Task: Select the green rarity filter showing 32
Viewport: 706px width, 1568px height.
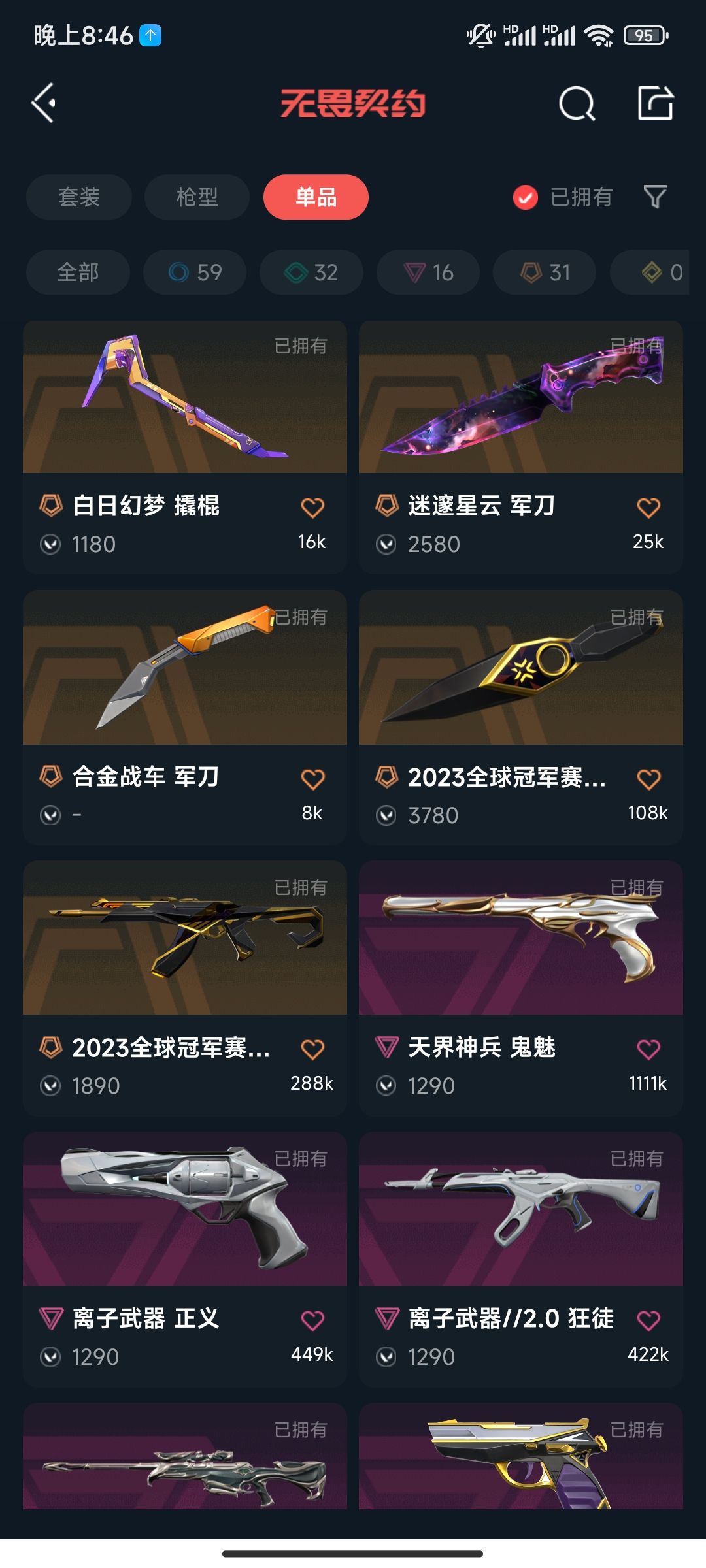Action: 310,272
